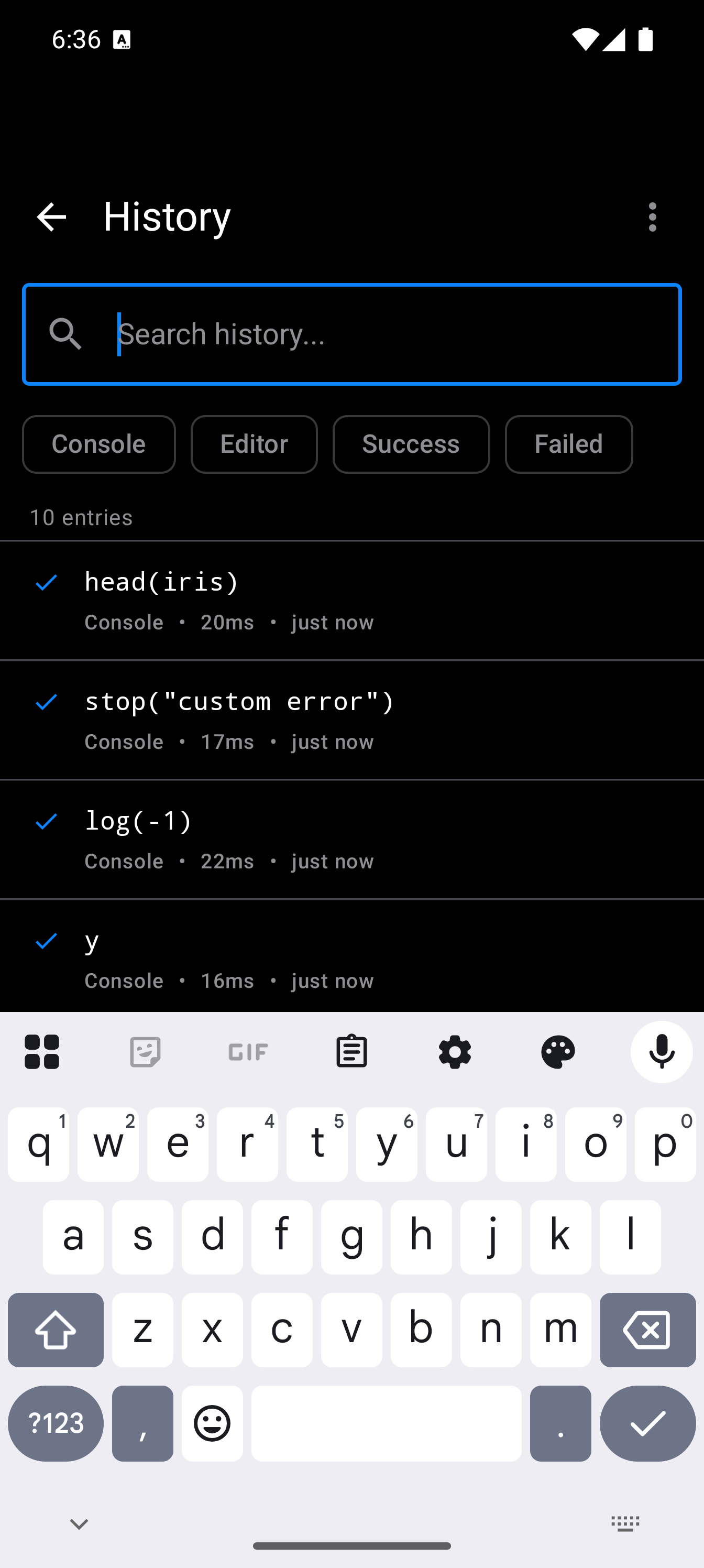Tap the backspace key on the keyboard
The width and height of the screenshot is (704, 1568).
(x=647, y=1330)
